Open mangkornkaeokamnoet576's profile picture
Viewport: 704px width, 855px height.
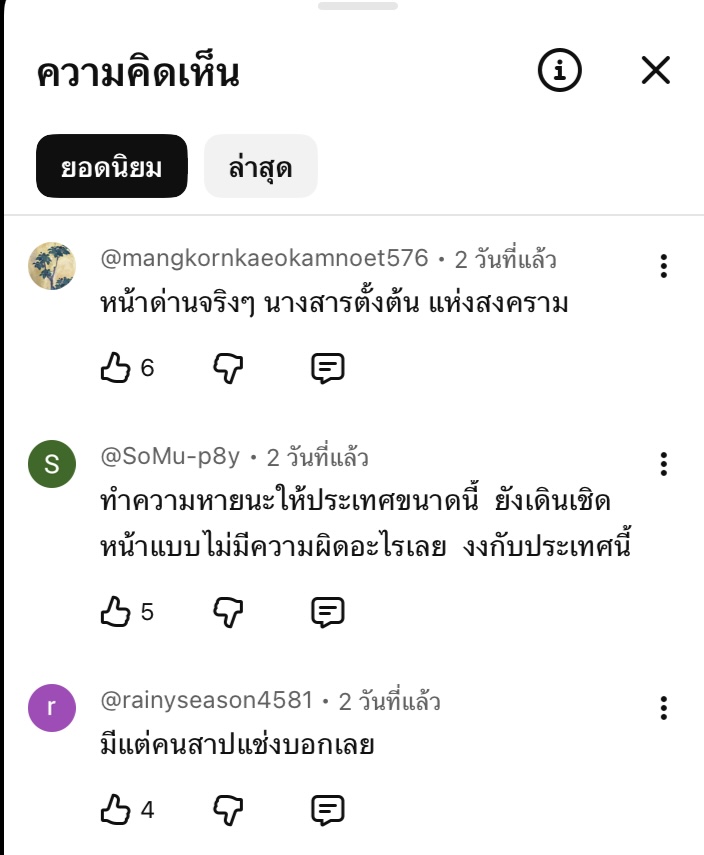click(x=51, y=266)
